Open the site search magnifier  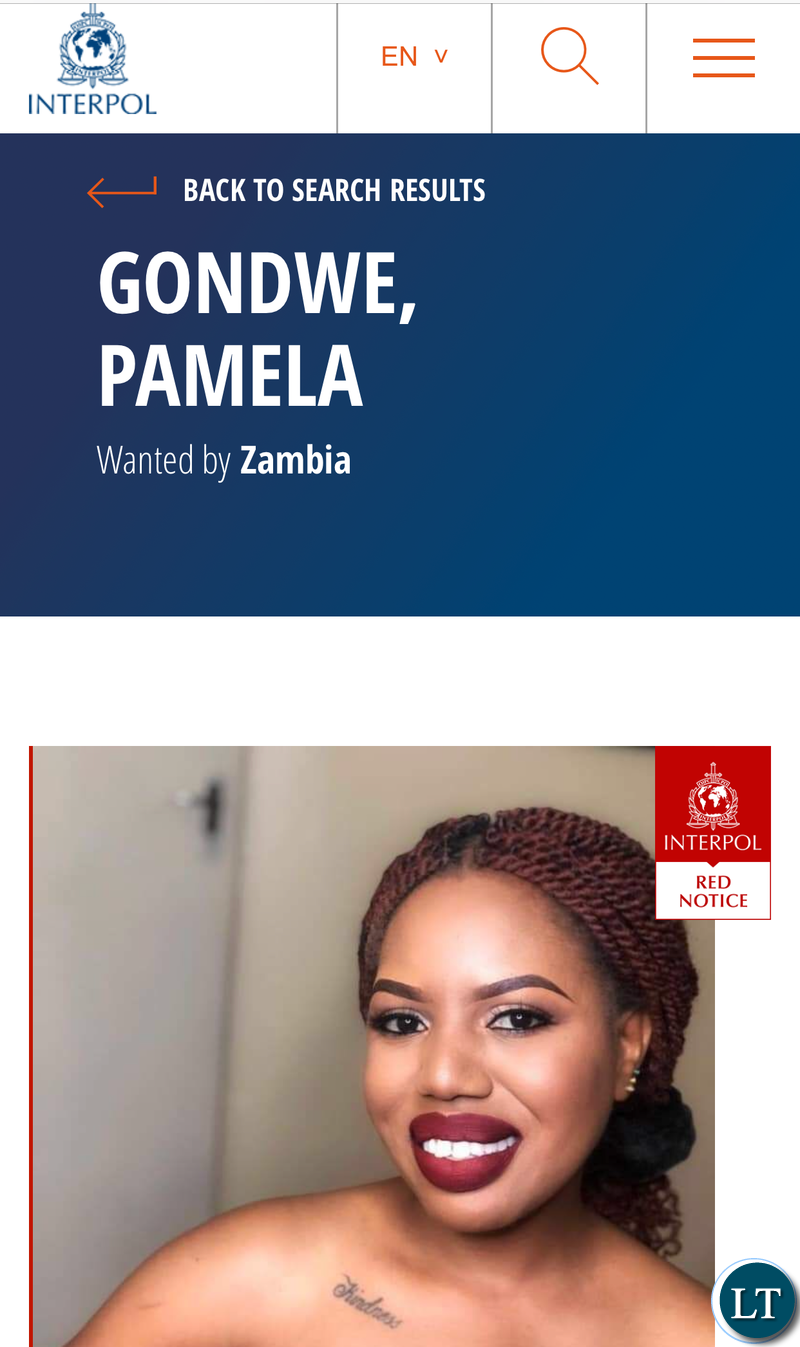point(569,56)
